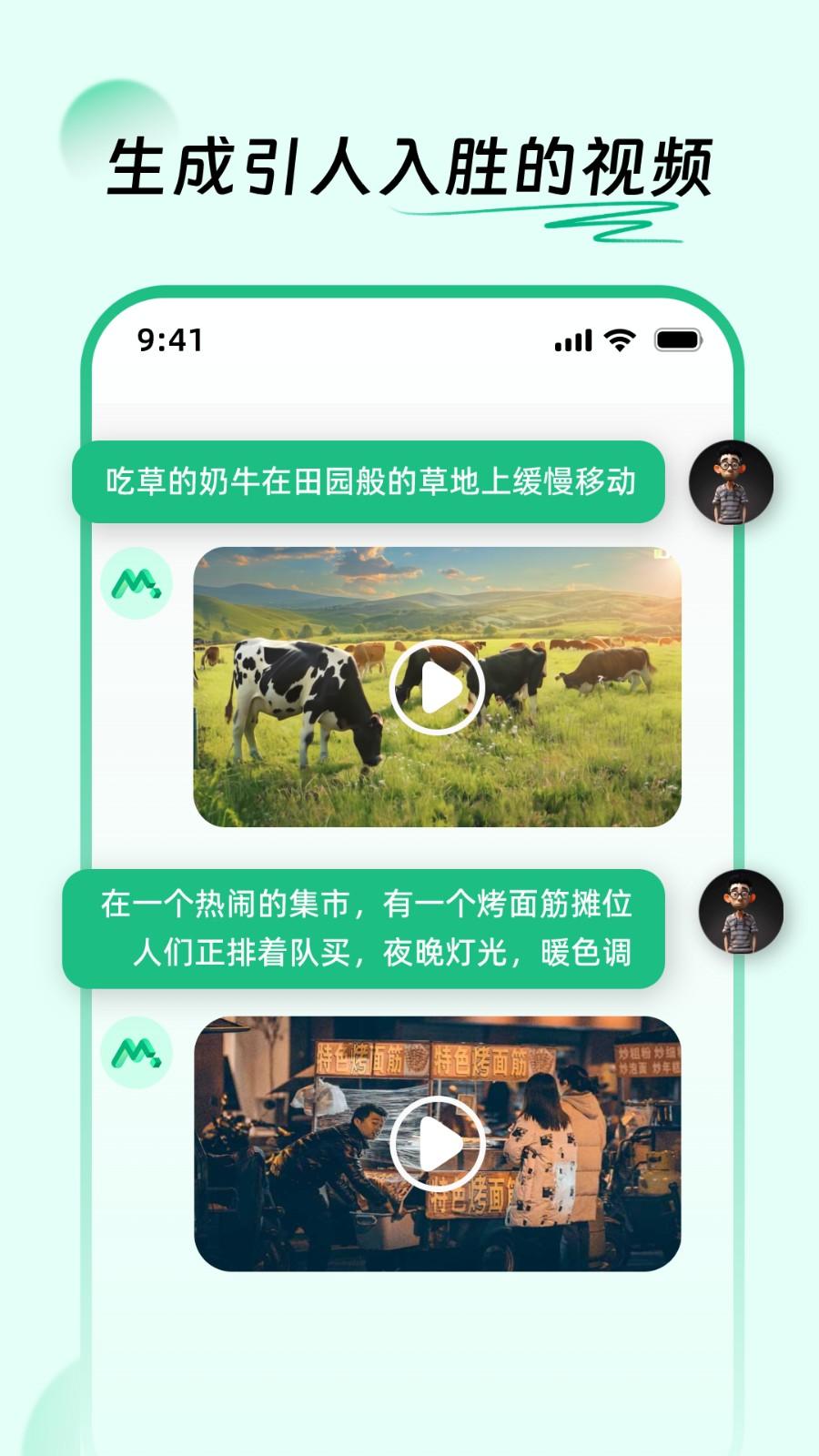Click the cellular signal bars icon
Viewport: 819px width, 1456px height.
[571, 339]
